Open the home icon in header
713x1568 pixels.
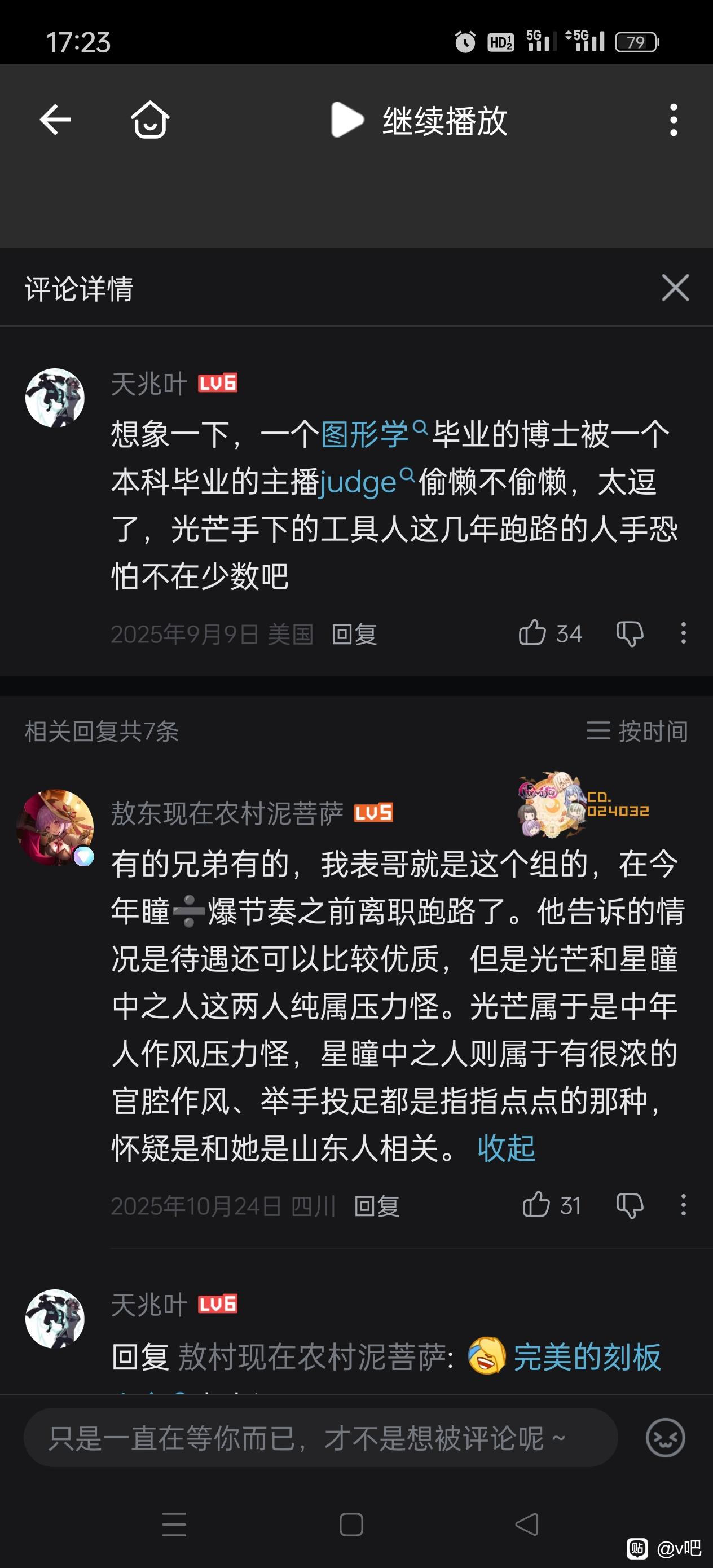pyautogui.click(x=150, y=120)
